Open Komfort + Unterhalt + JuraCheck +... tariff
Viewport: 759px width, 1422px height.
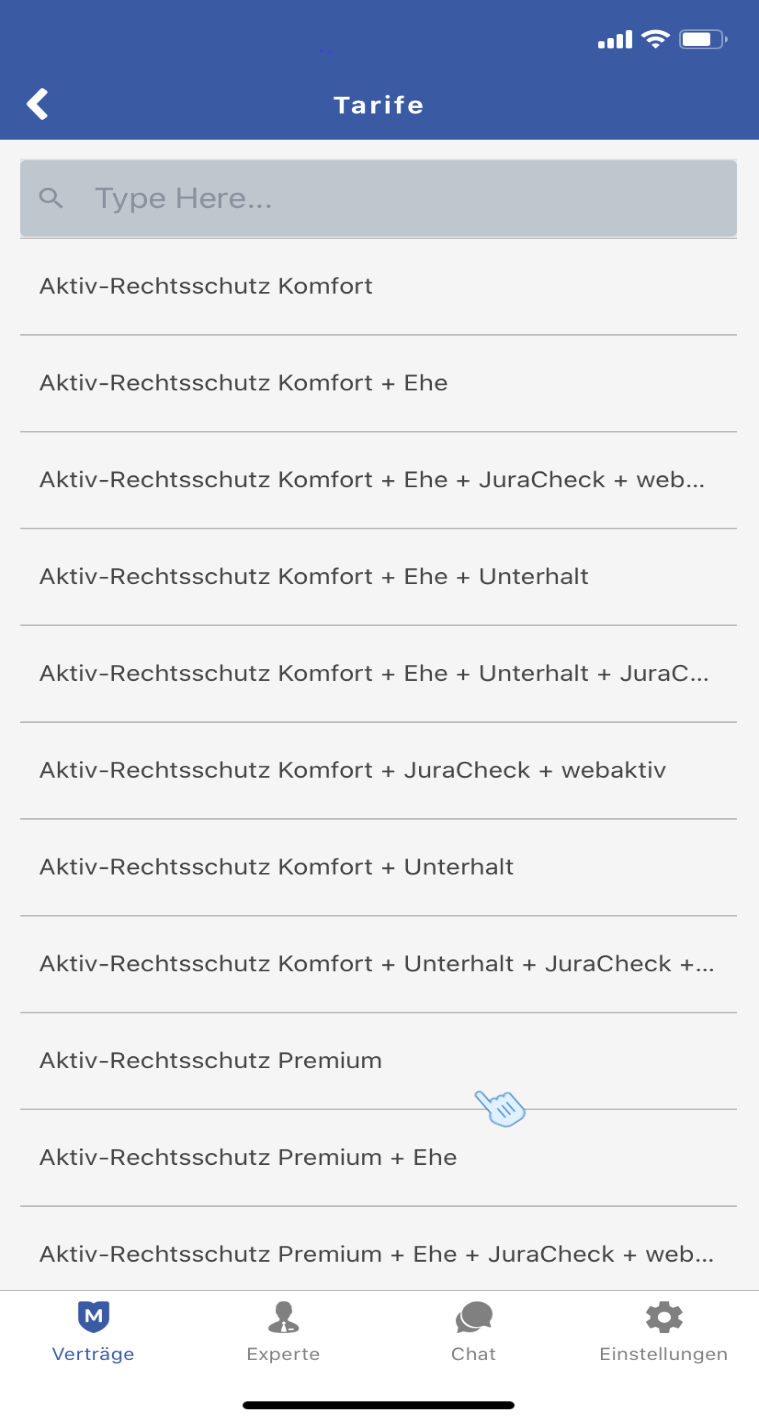(378, 964)
